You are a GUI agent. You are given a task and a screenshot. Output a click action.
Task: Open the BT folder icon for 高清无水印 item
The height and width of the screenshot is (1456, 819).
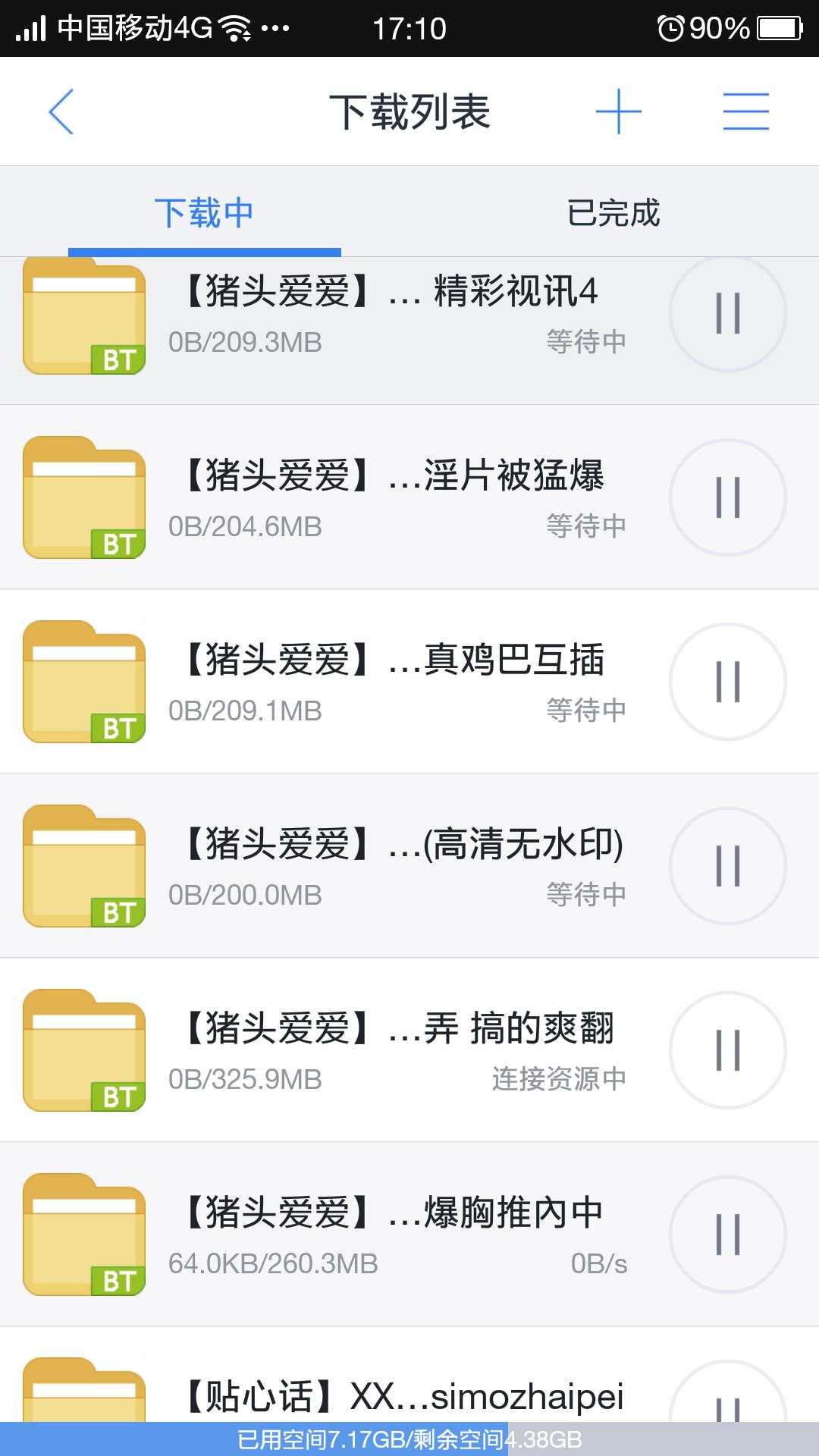(83, 864)
